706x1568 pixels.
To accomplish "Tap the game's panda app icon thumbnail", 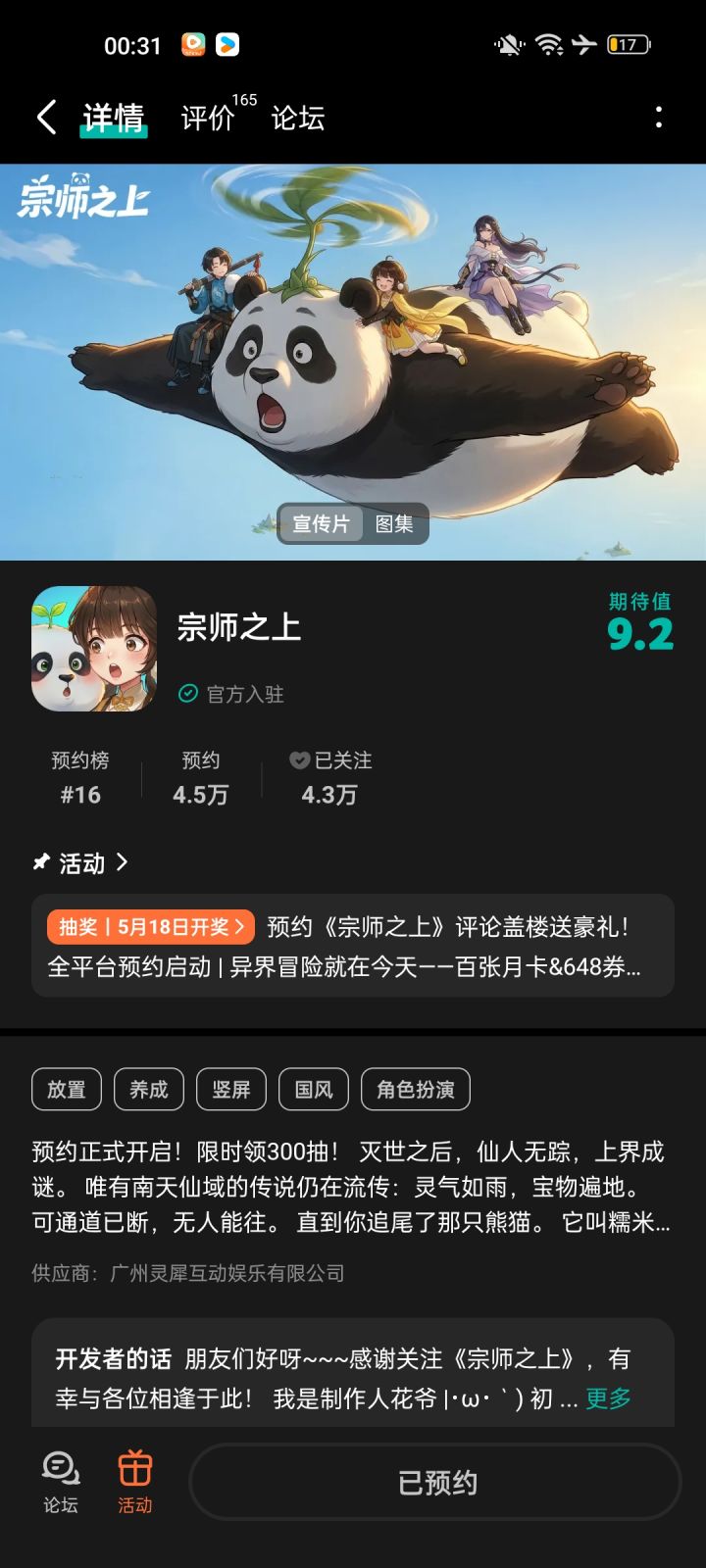I will [93, 647].
